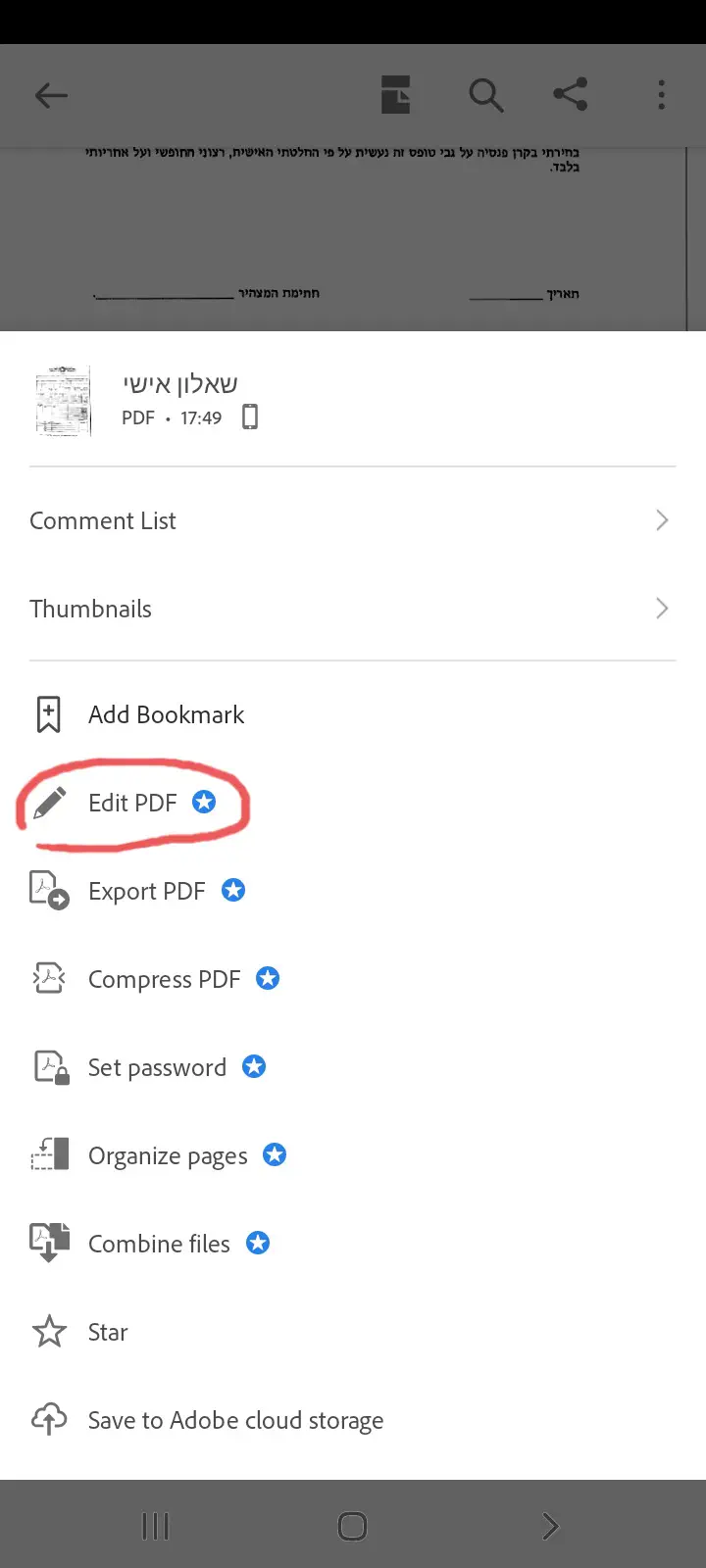Screen dimensions: 706x1568
Task: Open the Comment List
Action: coord(103,520)
